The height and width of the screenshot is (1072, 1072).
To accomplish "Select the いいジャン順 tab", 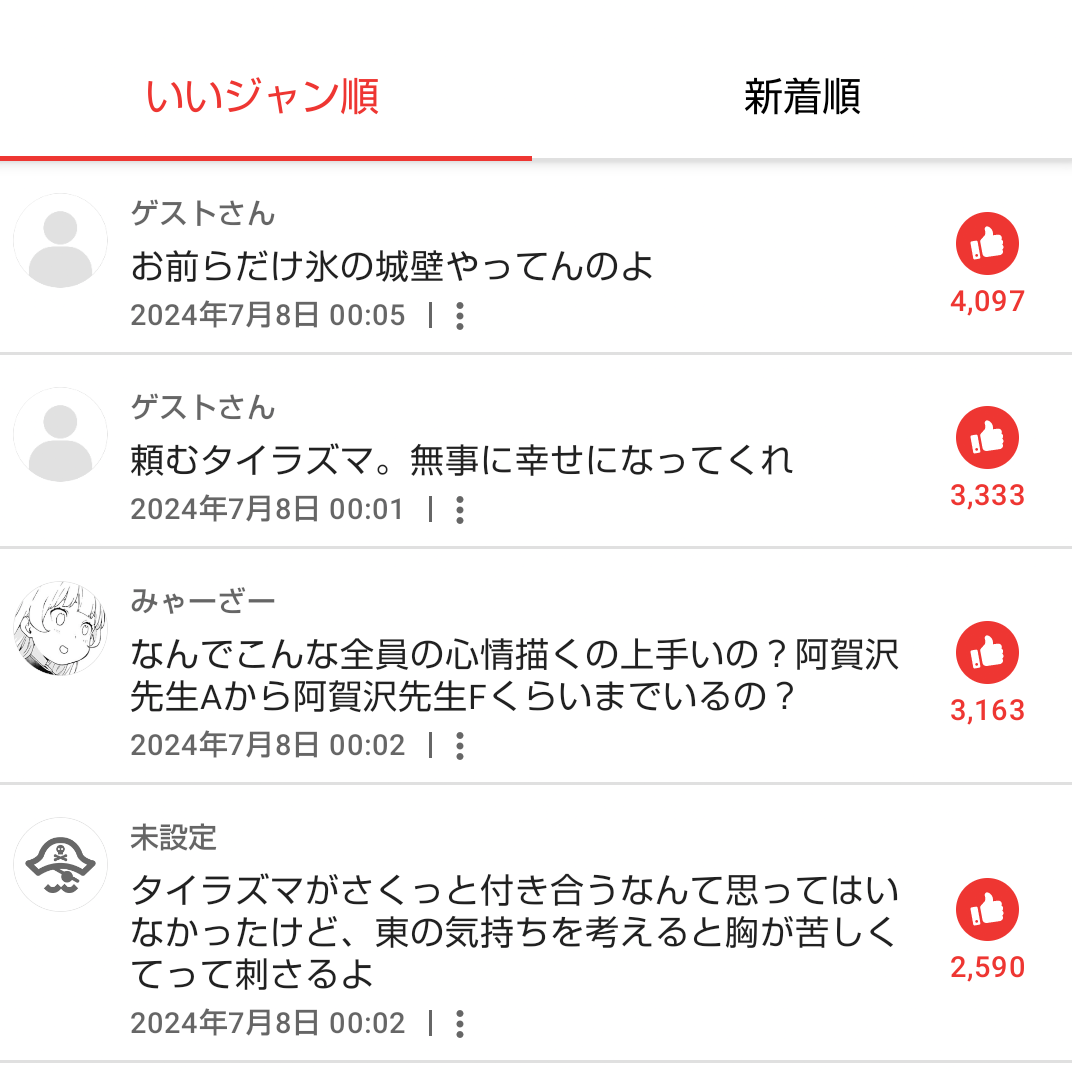I will (263, 98).
